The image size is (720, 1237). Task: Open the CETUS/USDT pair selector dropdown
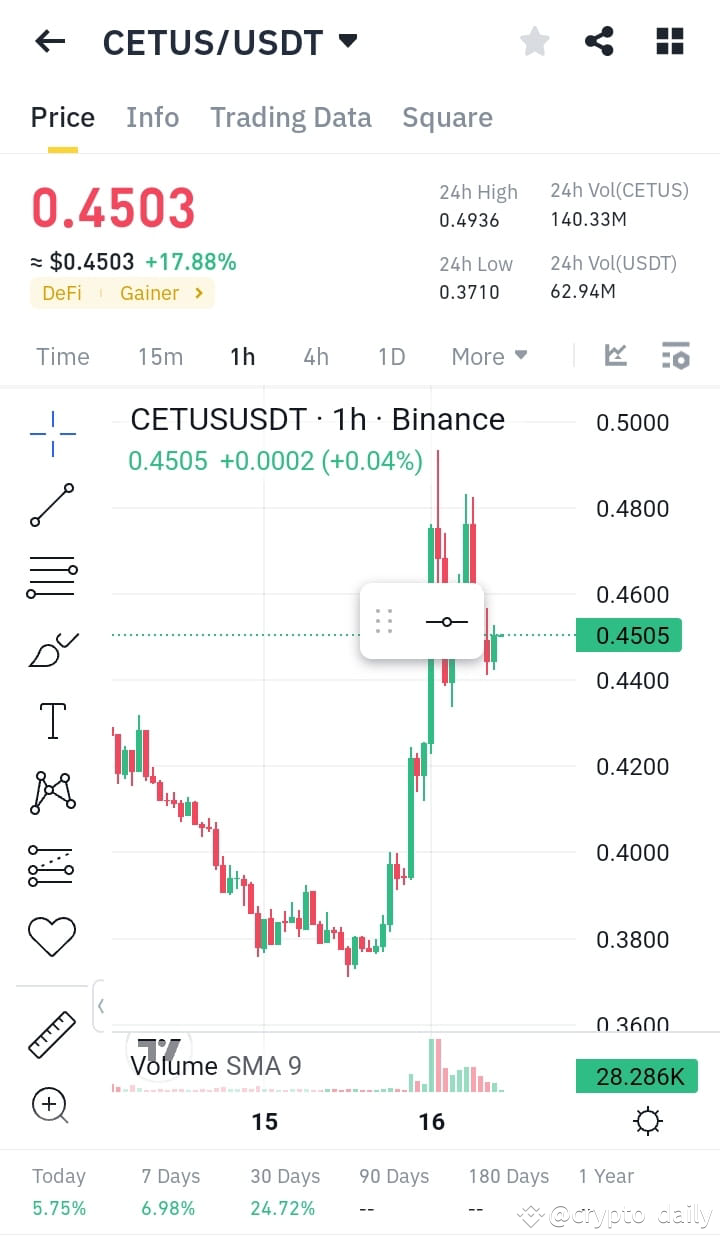[x=347, y=41]
